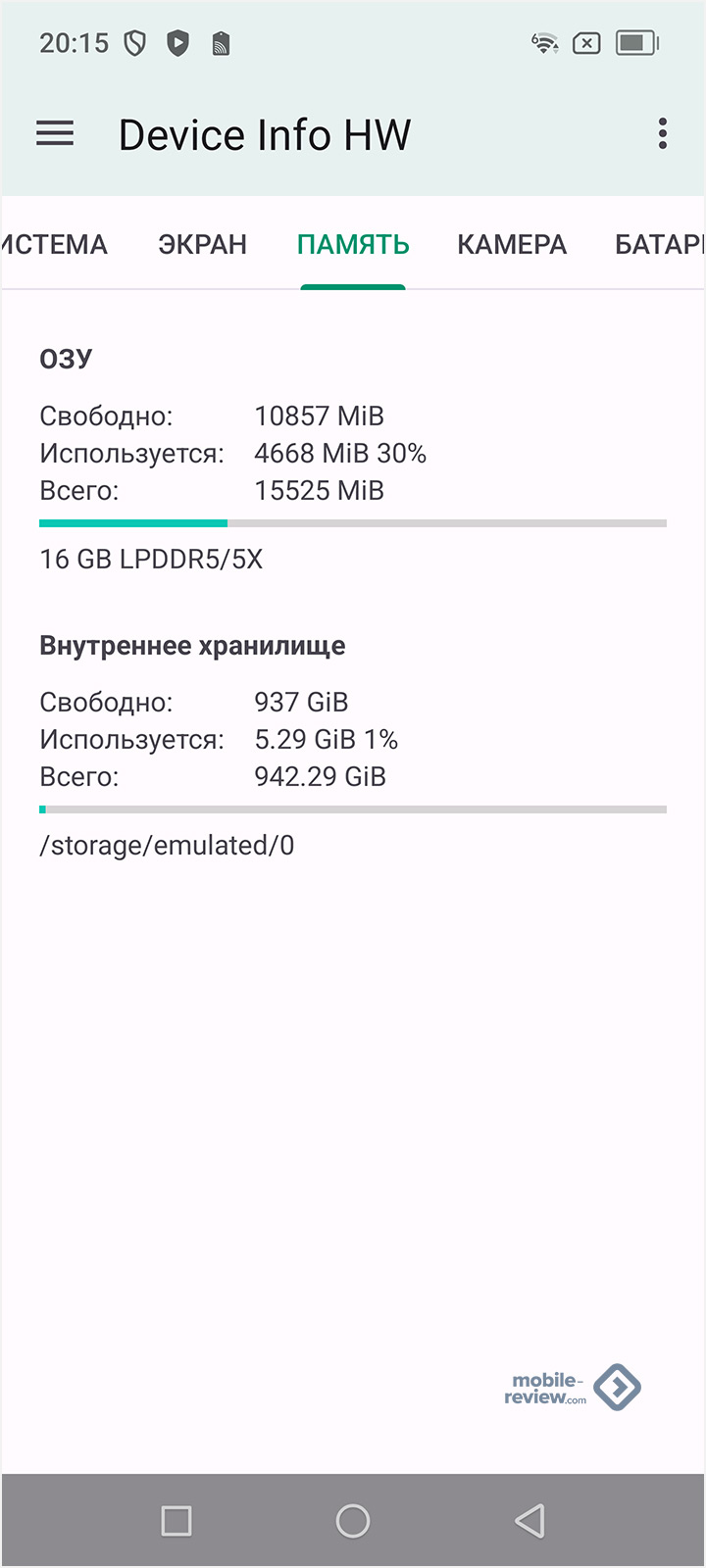
Task: Switch to the ЭКРАН tab
Action: (x=203, y=244)
